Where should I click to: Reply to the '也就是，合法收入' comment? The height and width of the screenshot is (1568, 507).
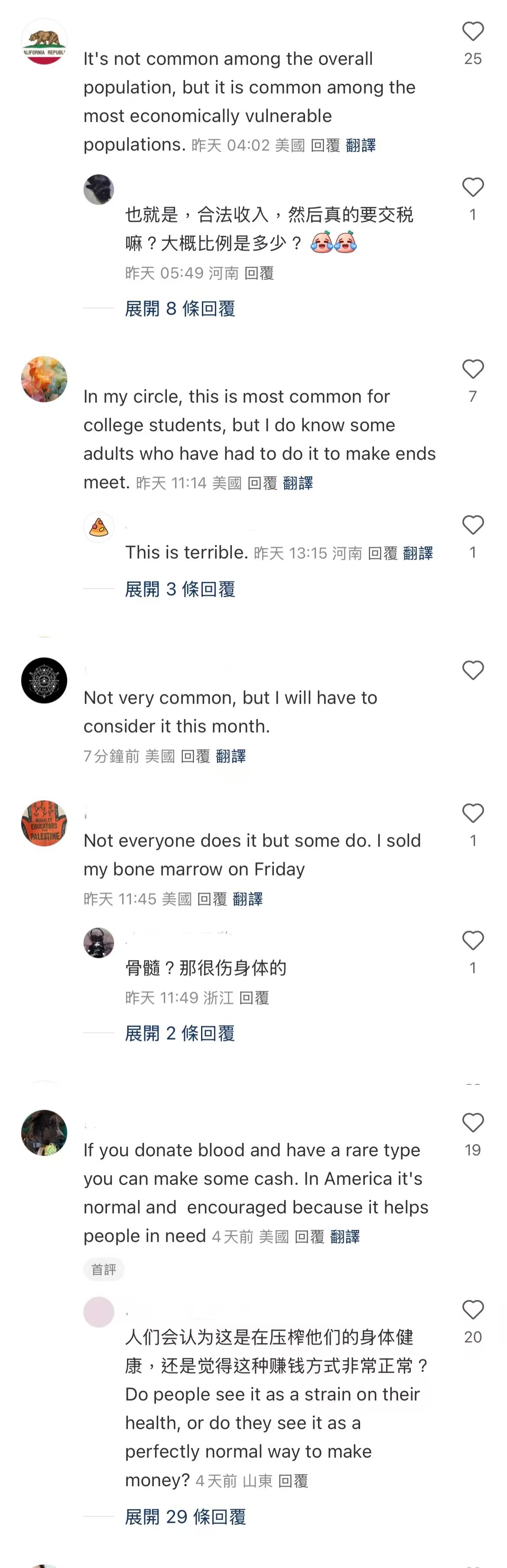[259, 273]
